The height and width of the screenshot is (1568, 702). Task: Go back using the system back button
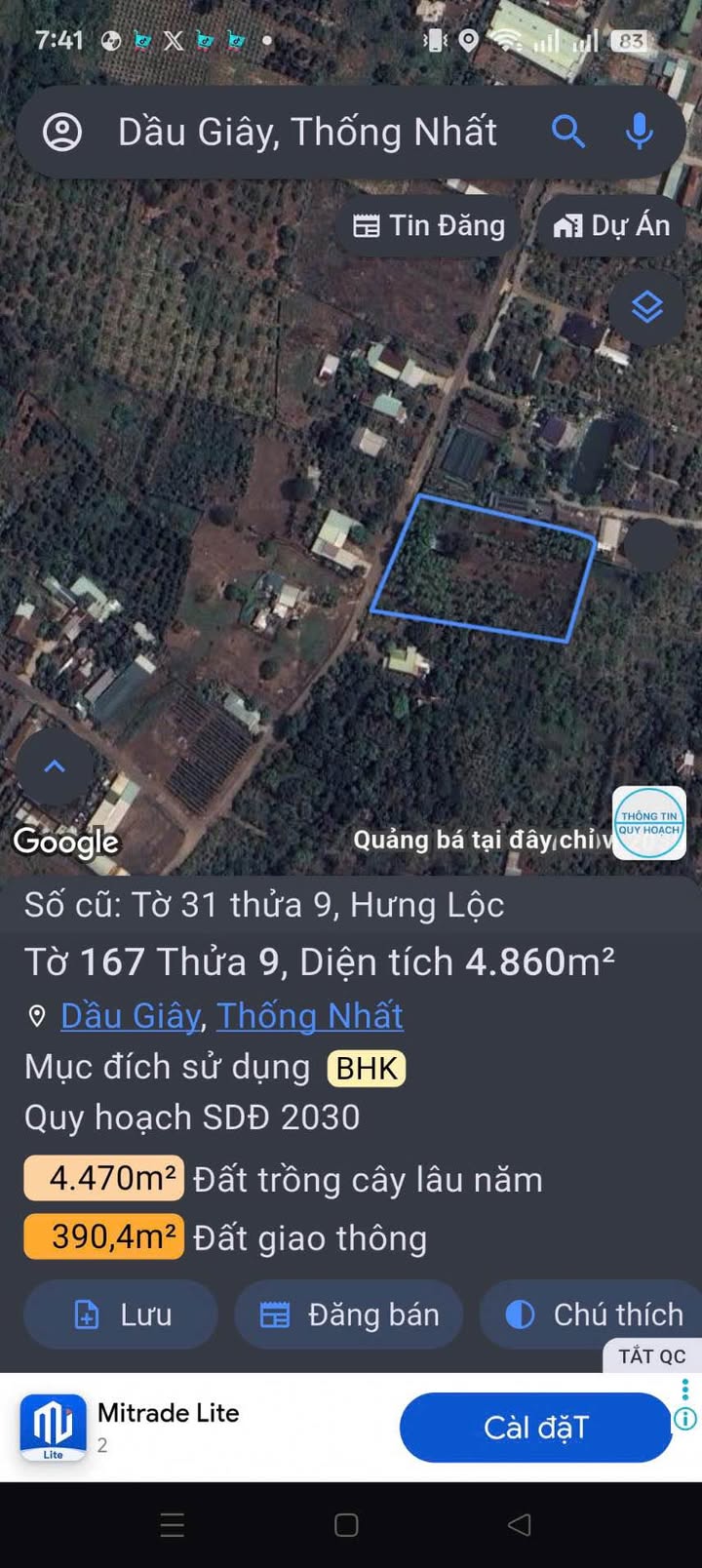pos(519,1525)
